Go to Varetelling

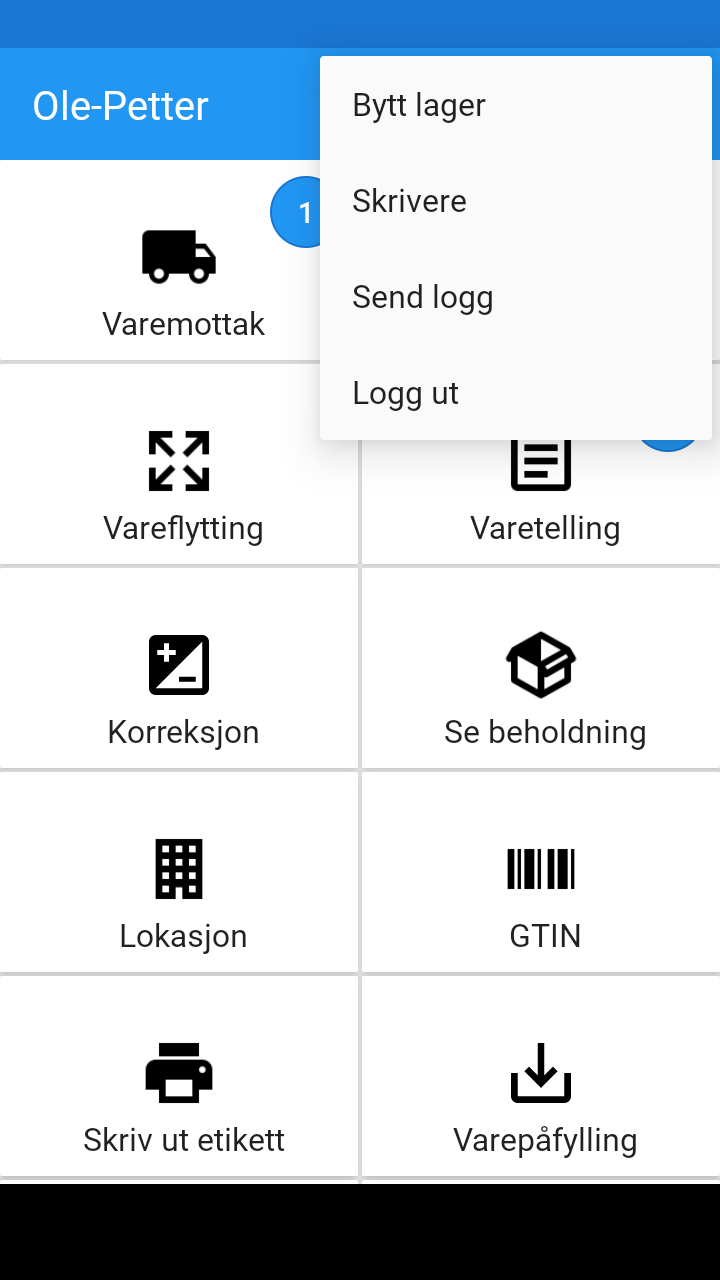click(x=544, y=510)
